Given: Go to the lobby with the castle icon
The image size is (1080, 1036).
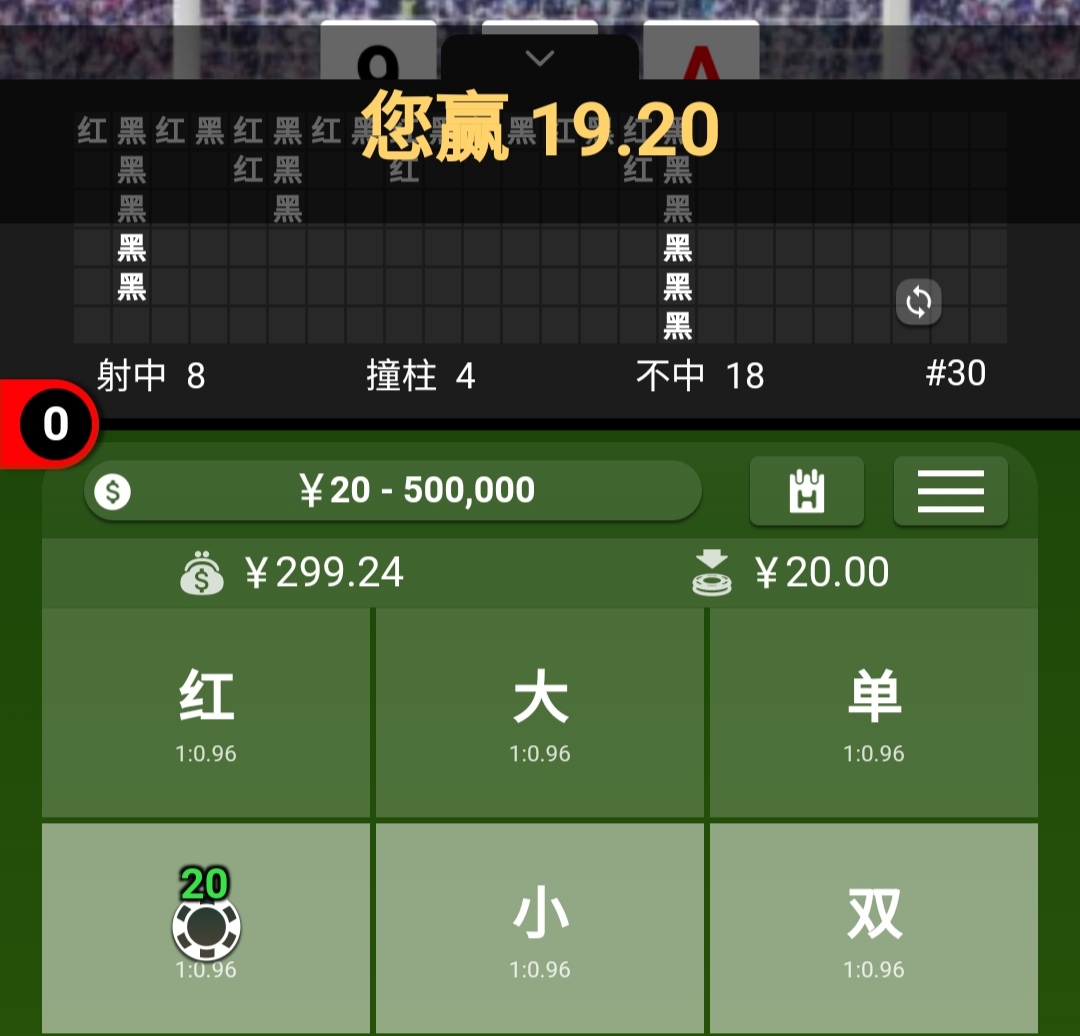Looking at the screenshot, I should pyautogui.click(x=806, y=491).
